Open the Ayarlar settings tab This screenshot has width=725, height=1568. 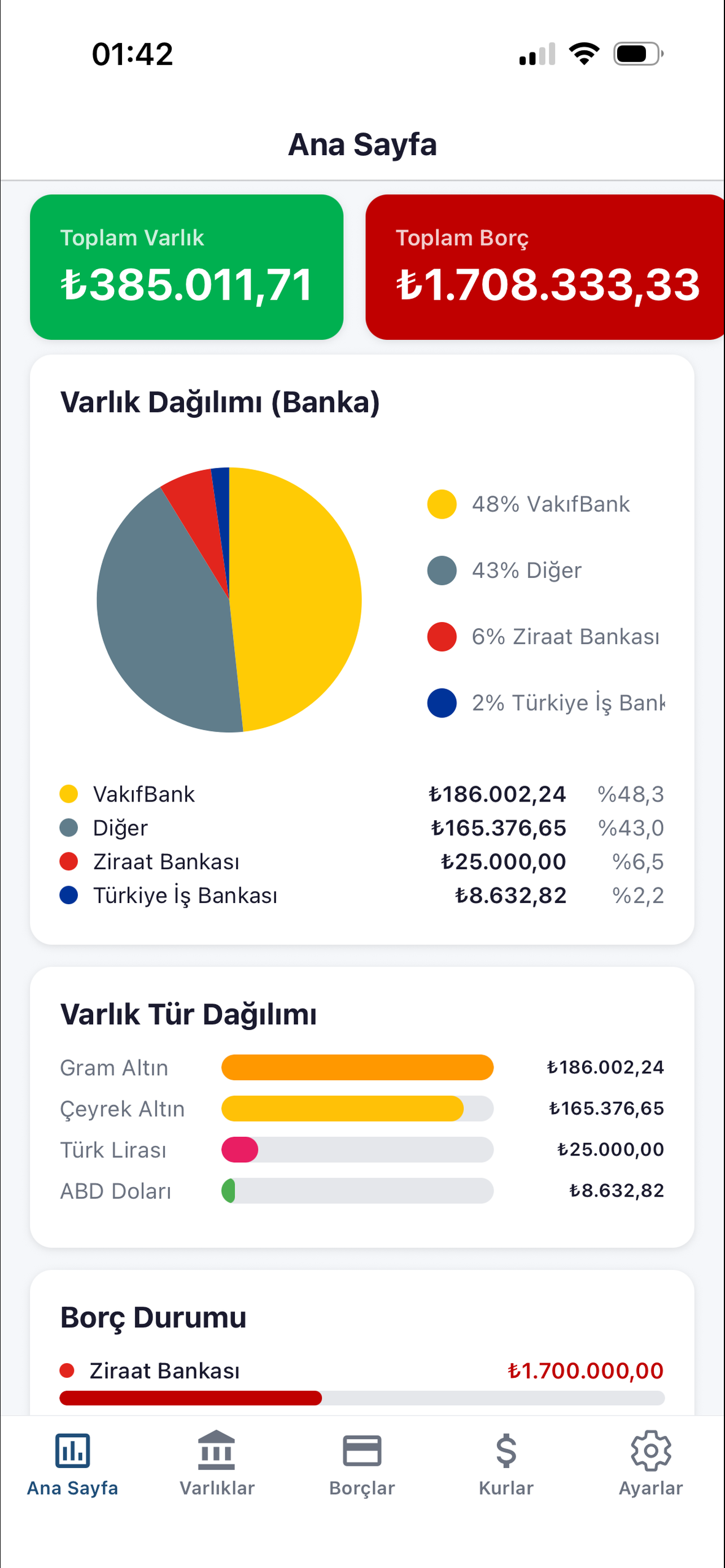(650, 1464)
